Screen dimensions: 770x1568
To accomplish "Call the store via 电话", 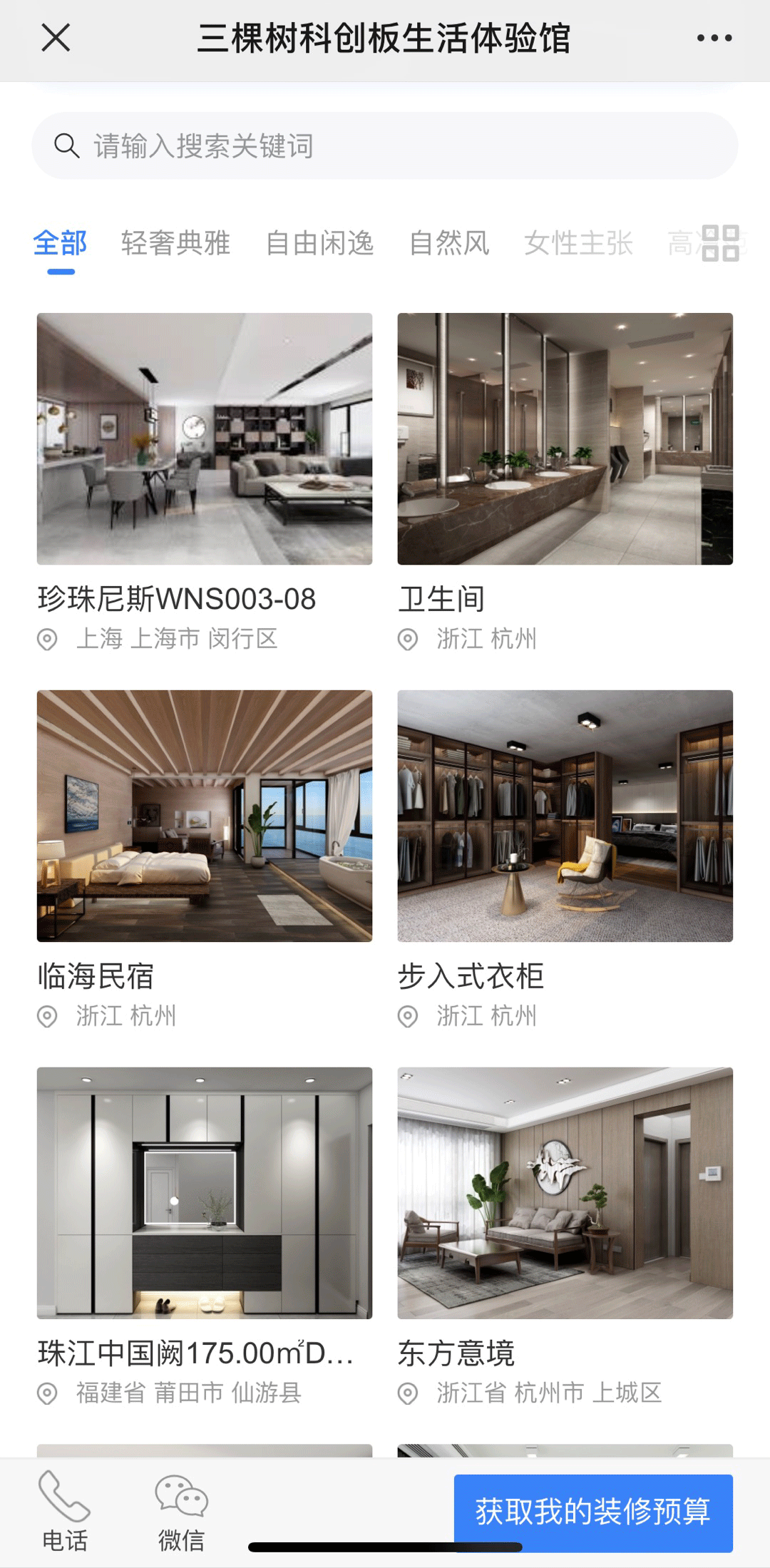I will (65, 1510).
